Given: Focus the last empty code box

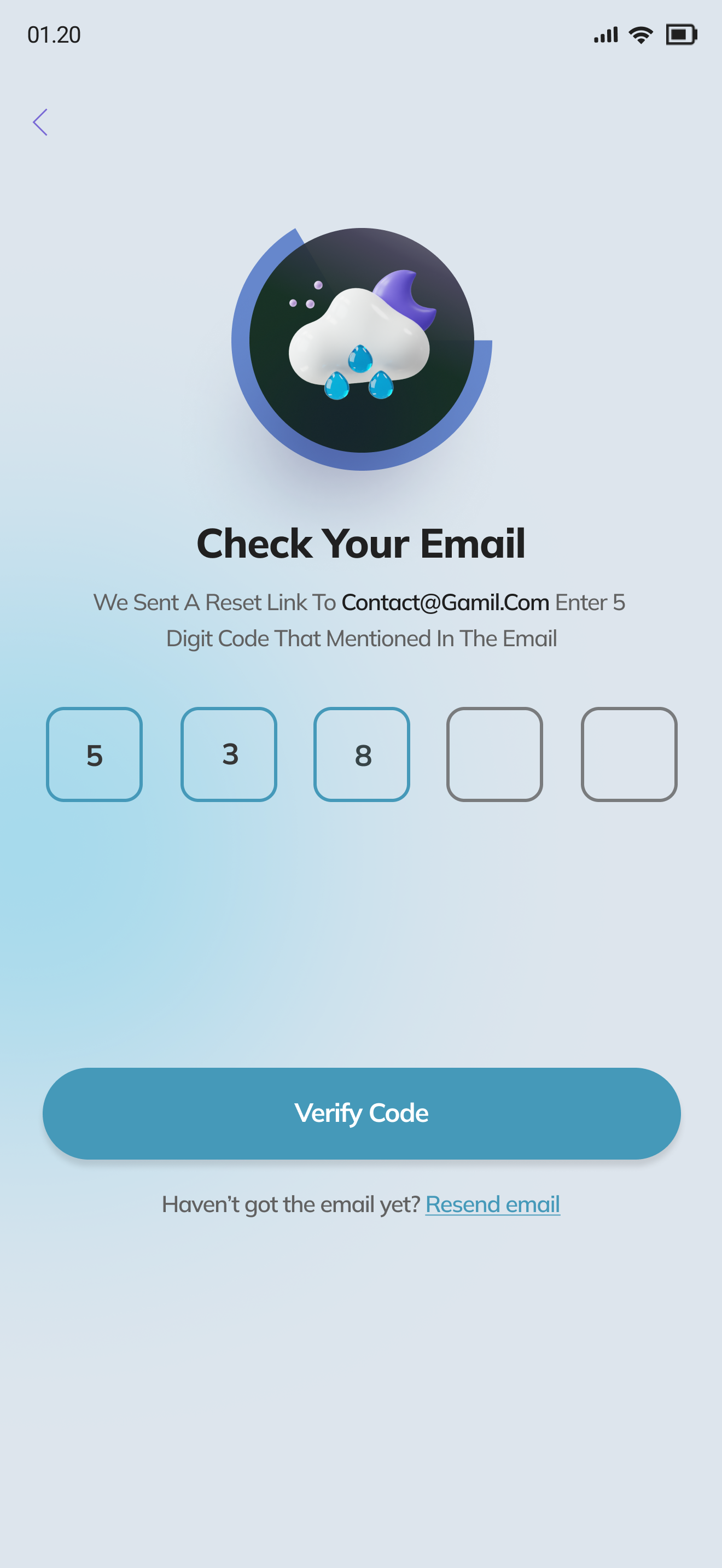Looking at the screenshot, I should pyautogui.click(x=629, y=754).
